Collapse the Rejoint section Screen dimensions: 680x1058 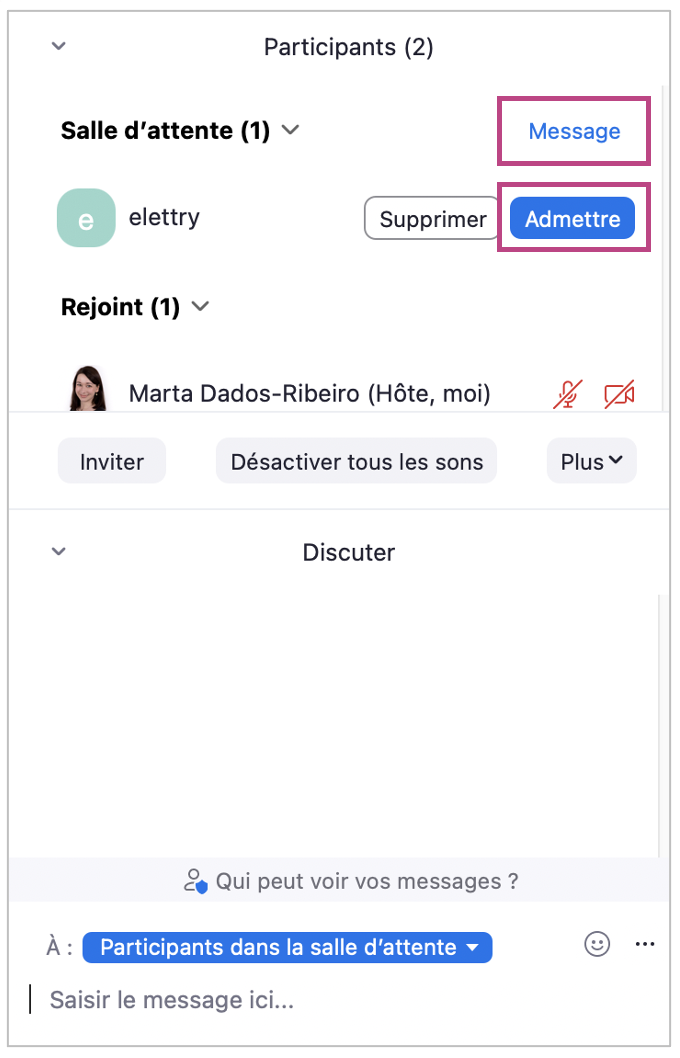(200, 307)
